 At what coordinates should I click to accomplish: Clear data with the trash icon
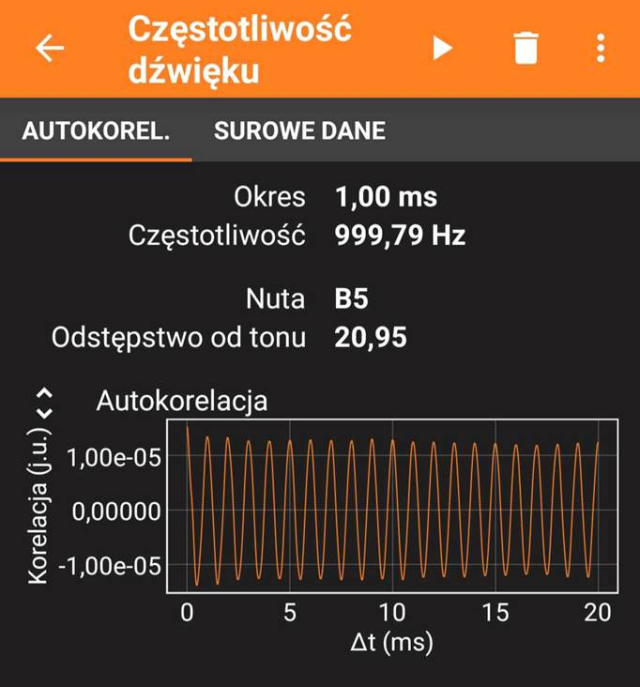(526, 48)
